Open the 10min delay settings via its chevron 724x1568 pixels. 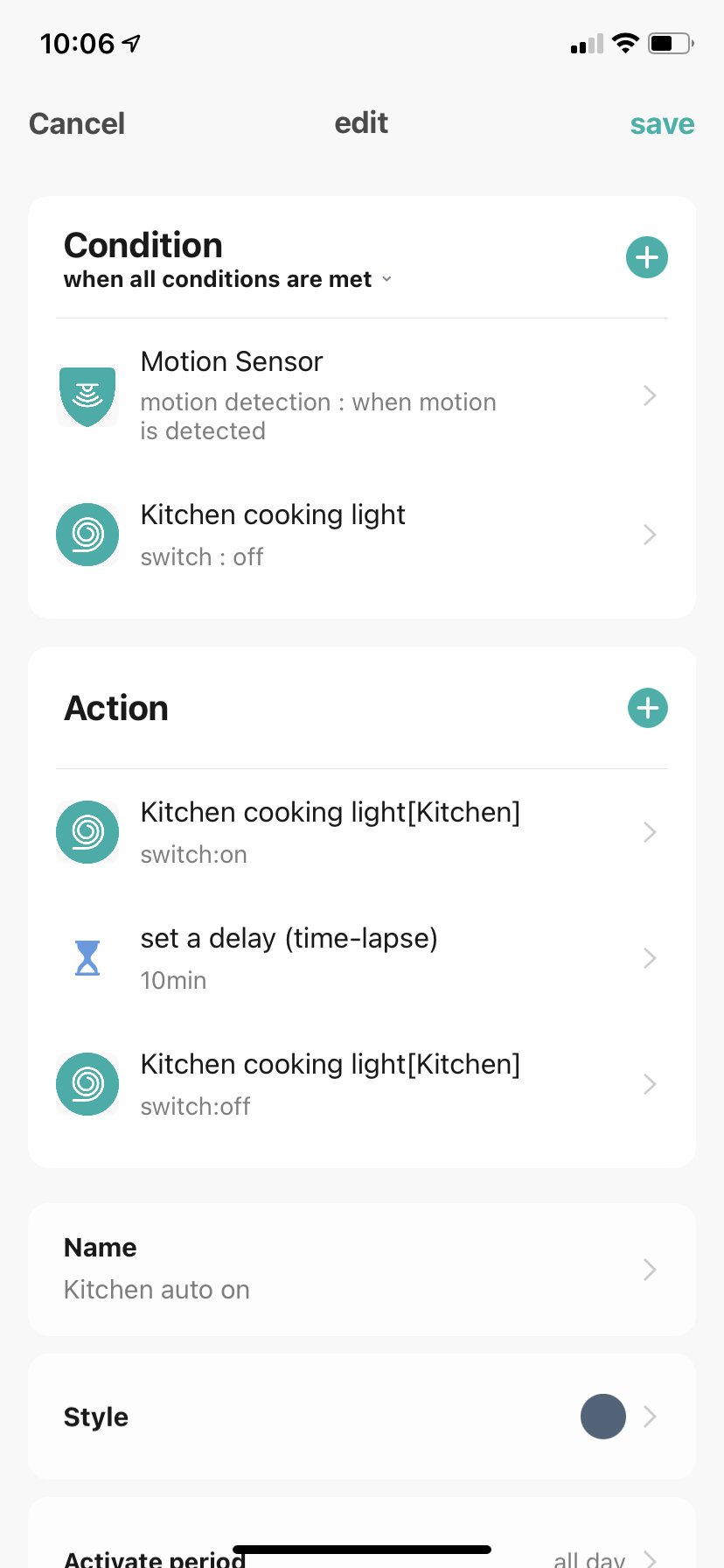(x=649, y=957)
